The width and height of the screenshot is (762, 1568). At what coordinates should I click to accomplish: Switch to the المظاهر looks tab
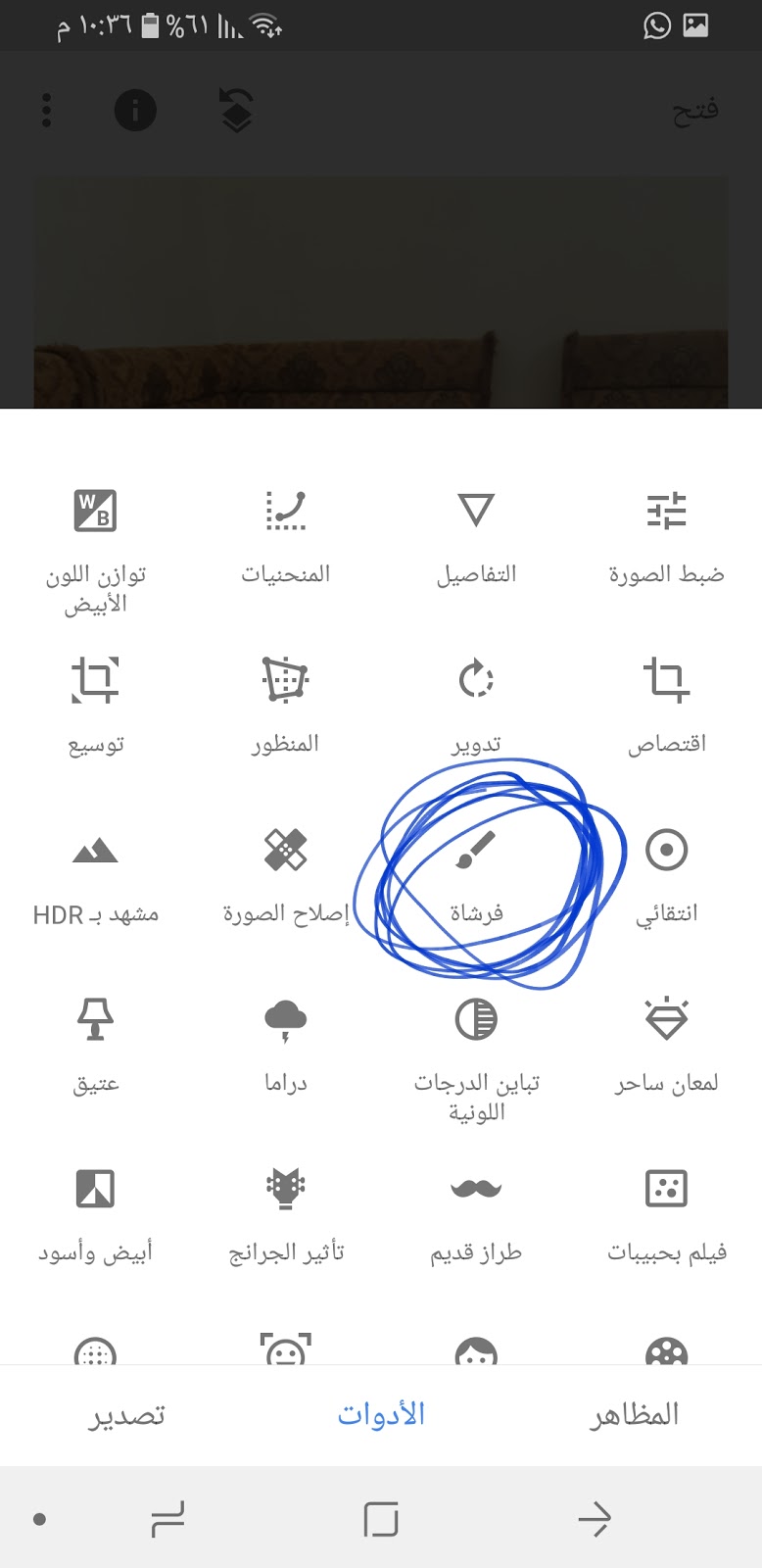634,1415
